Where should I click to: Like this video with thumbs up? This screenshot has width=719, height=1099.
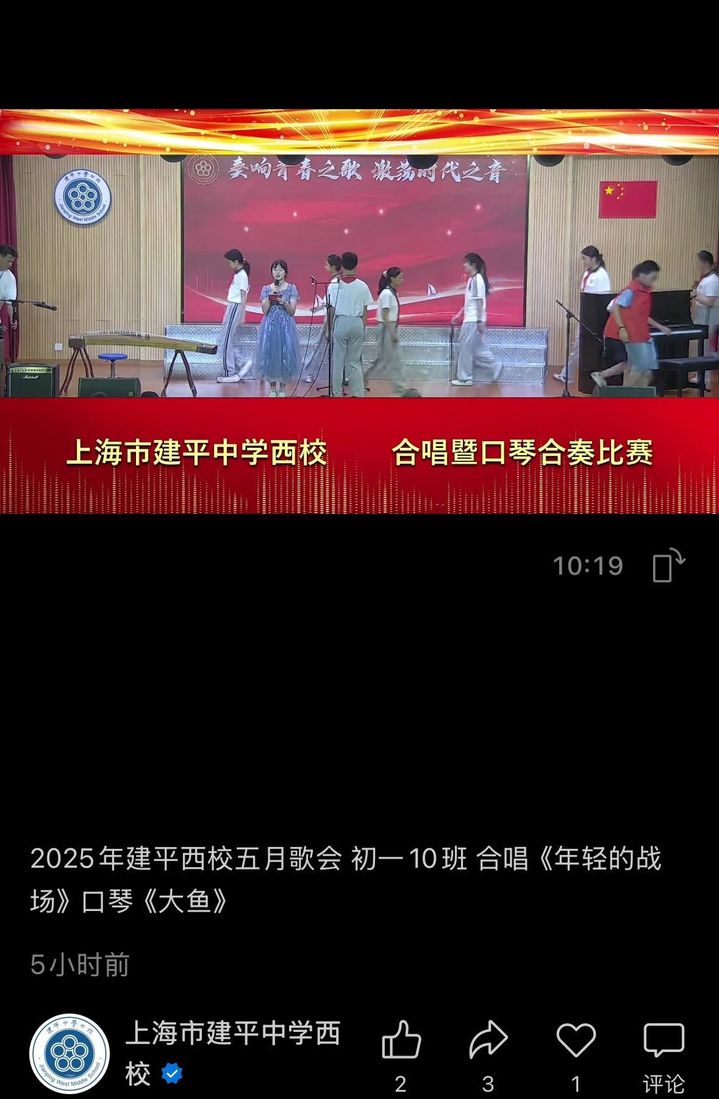pos(401,1041)
